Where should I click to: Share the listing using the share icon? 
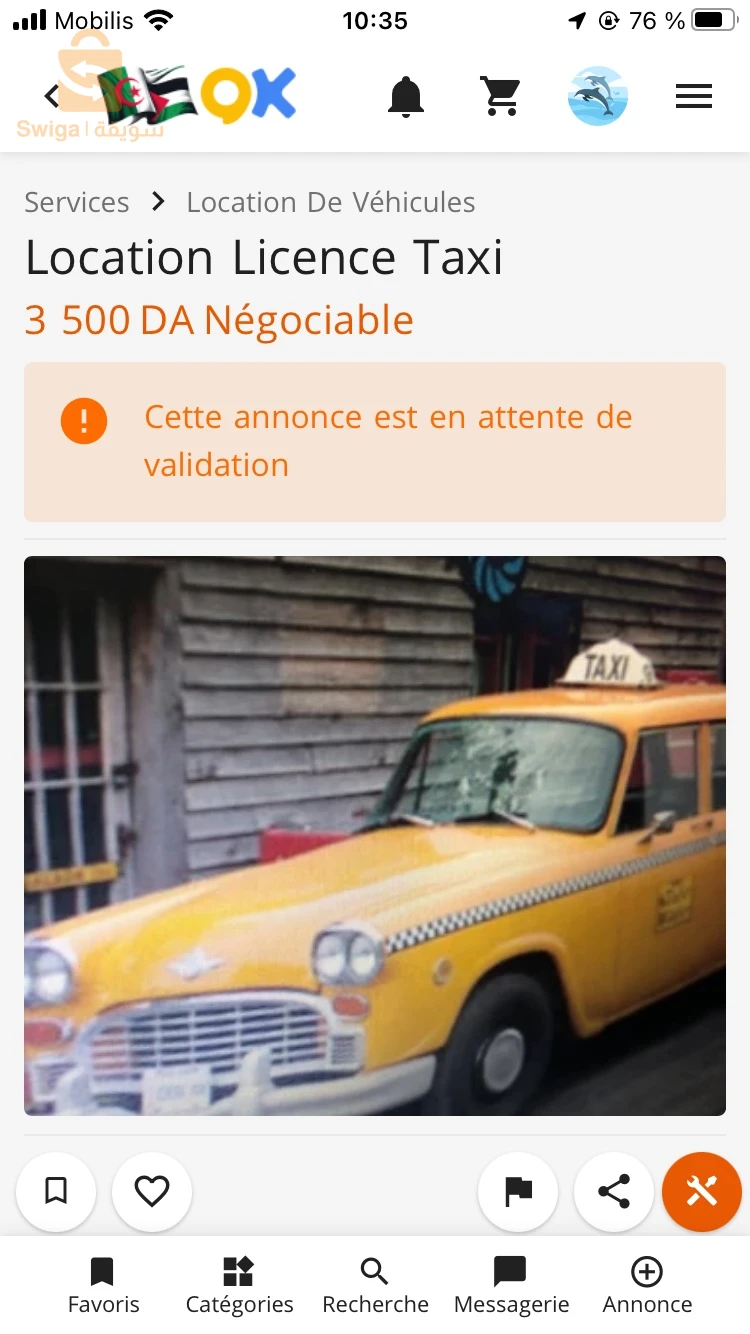pyautogui.click(x=613, y=1191)
